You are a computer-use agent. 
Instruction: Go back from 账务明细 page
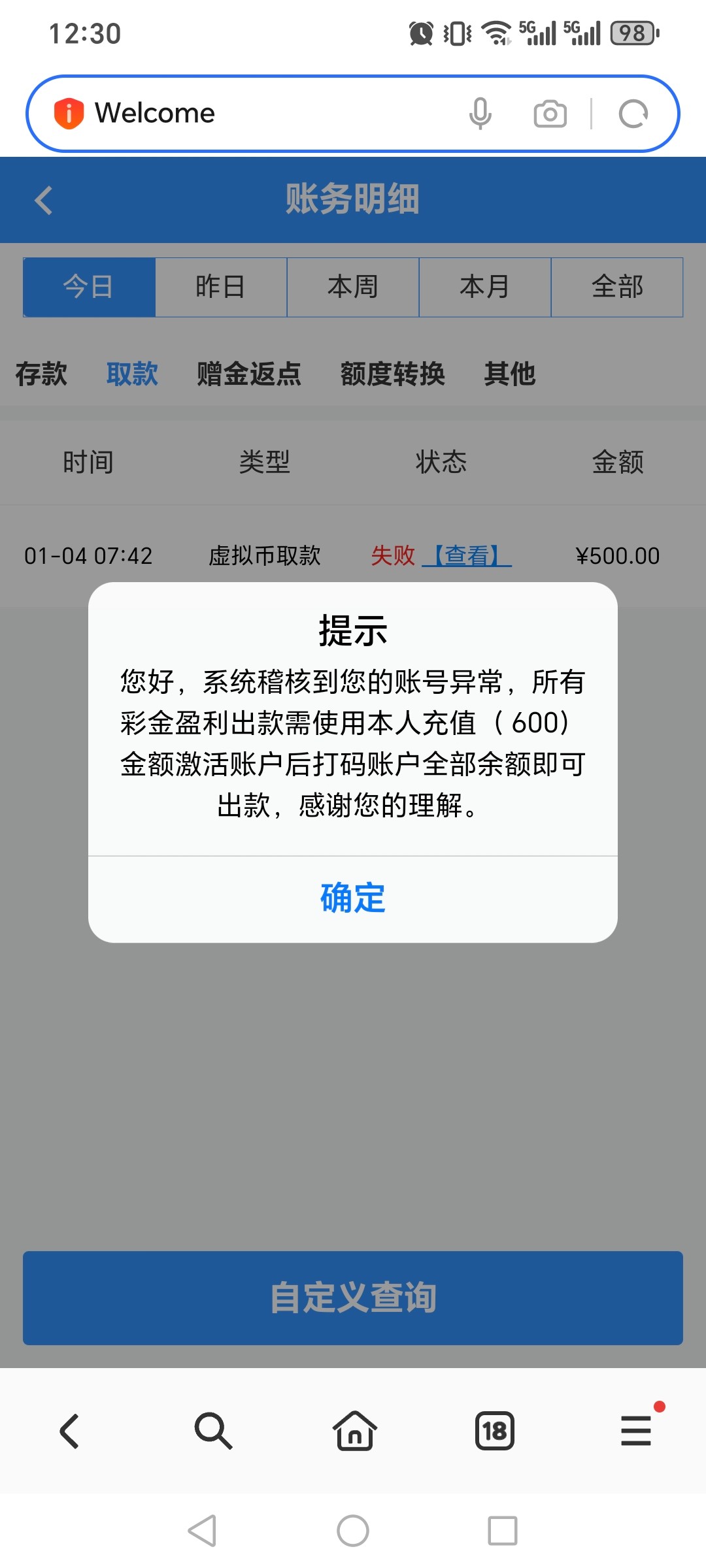[43, 200]
